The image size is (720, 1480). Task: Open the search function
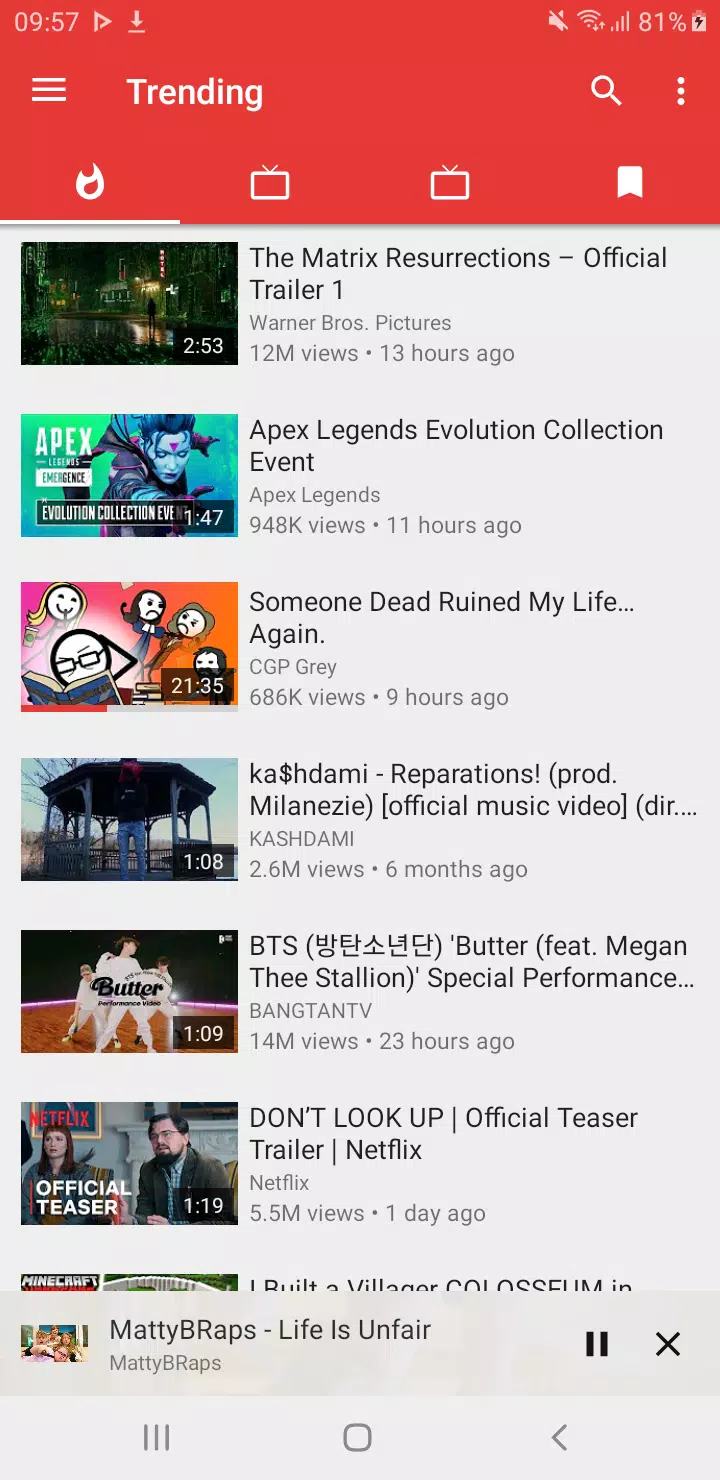tap(606, 91)
